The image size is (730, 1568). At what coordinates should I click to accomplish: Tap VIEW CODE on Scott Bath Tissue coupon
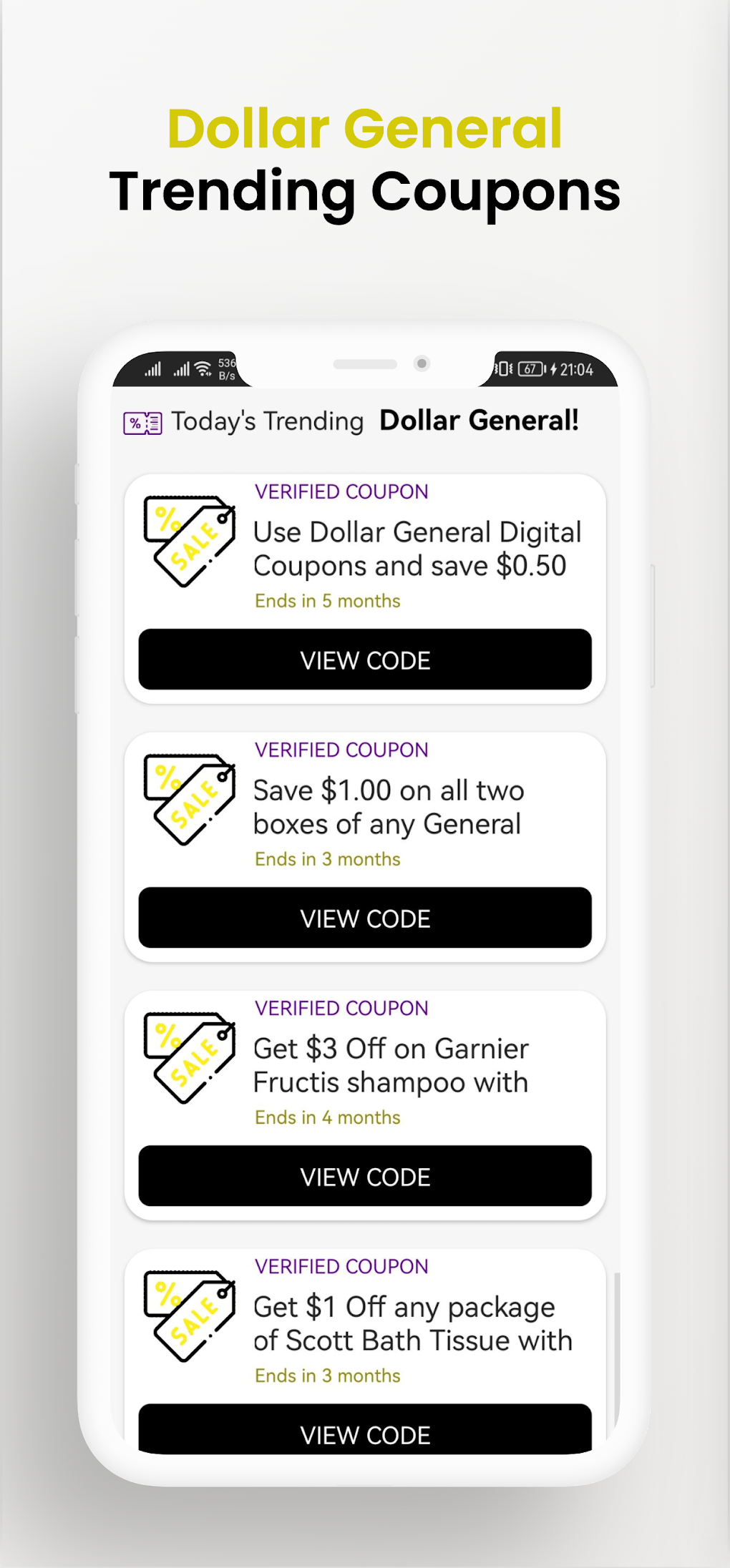click(x=364, y=1435)
